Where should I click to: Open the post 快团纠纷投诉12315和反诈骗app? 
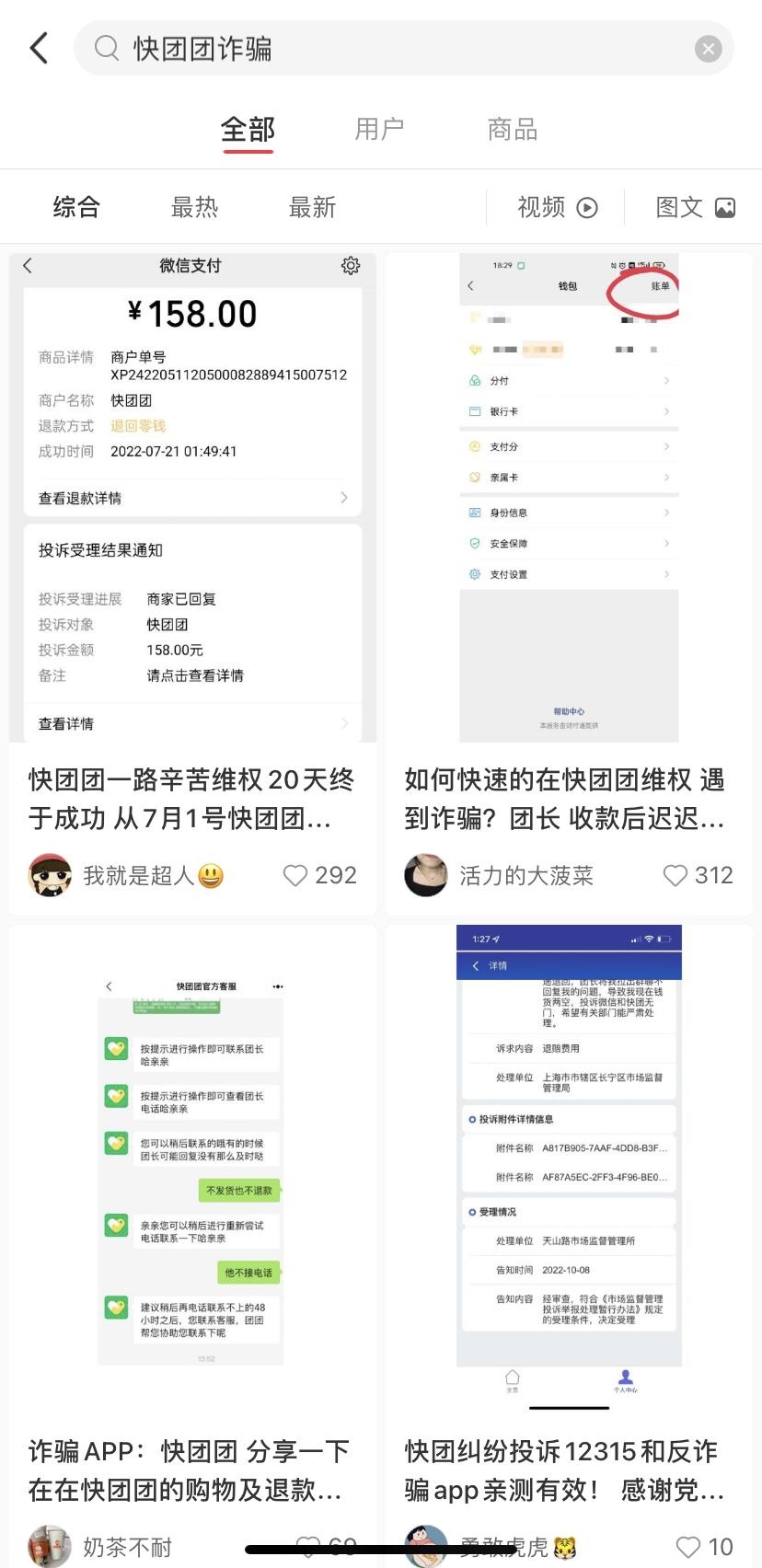tap(564, 1470)
